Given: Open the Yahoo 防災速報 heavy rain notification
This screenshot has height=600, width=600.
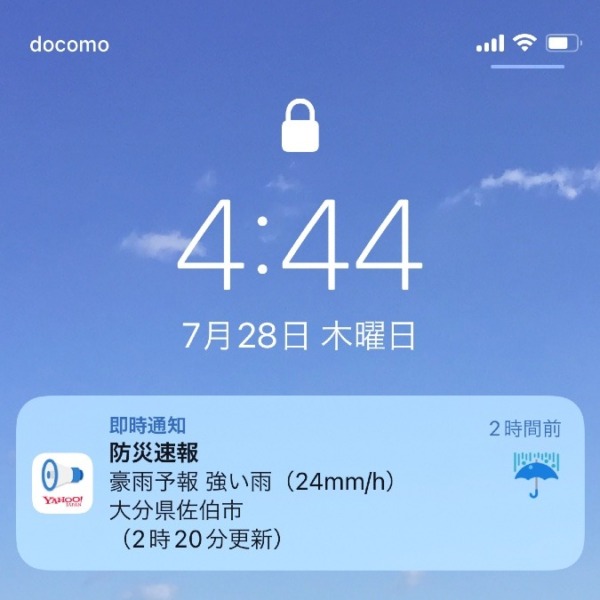Looking at the screenshot, I should 300,483.
